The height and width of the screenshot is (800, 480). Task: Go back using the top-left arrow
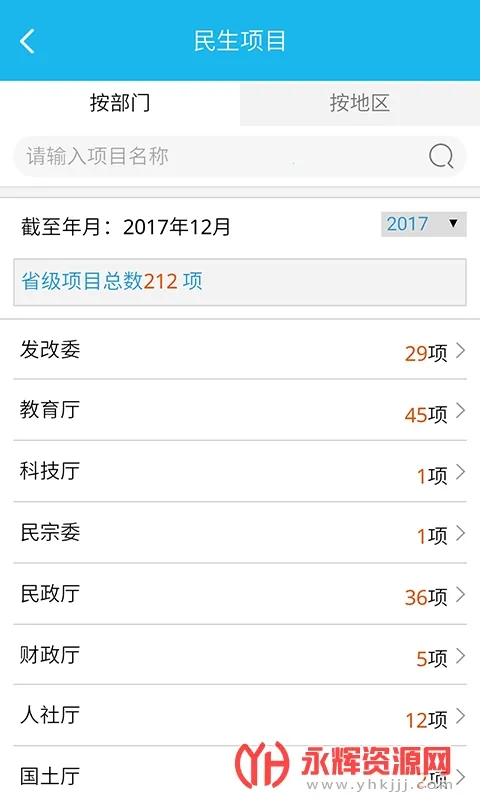28,41
